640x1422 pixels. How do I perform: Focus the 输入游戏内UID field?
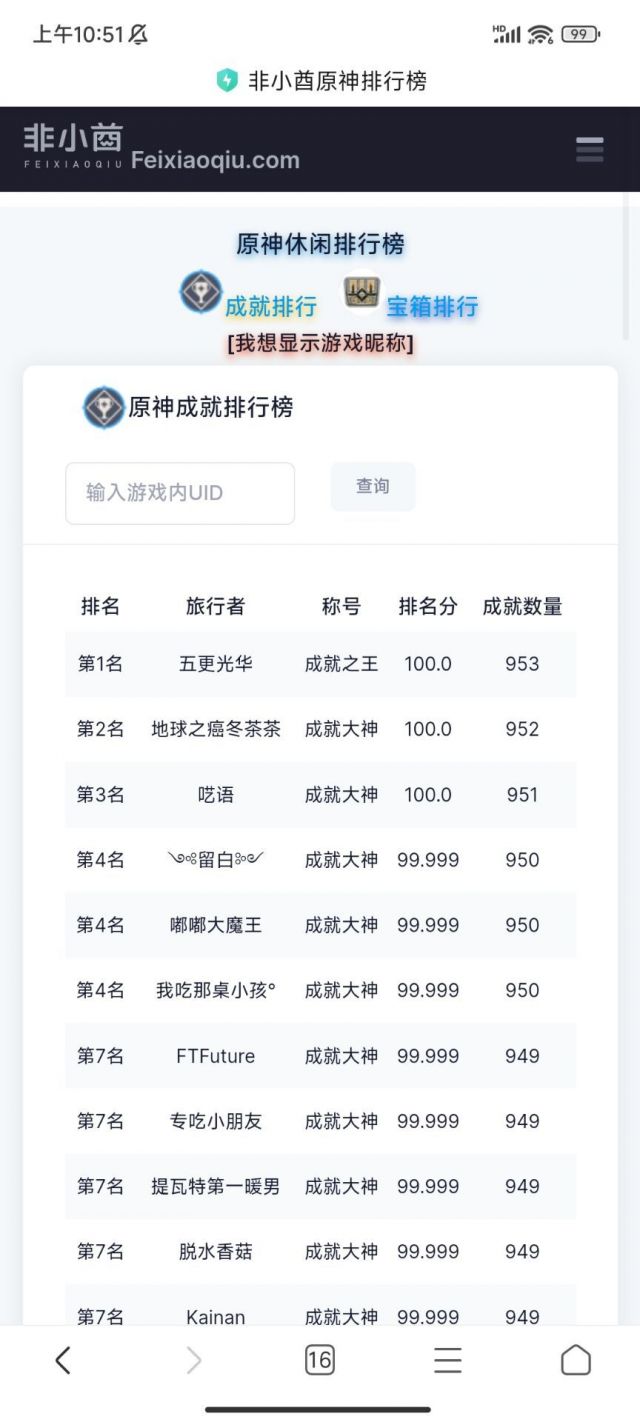[x=180, y=493]
